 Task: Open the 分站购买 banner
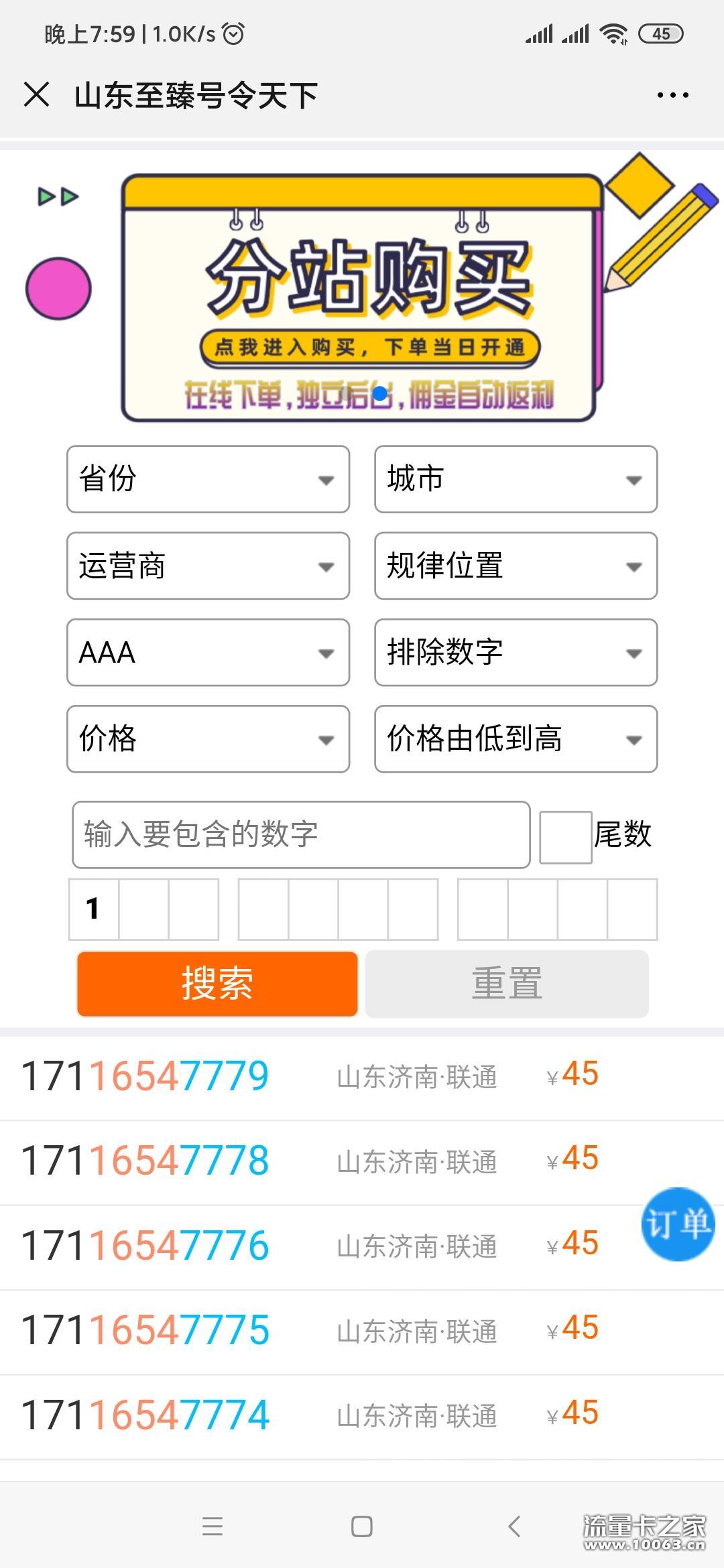point(362,297)
